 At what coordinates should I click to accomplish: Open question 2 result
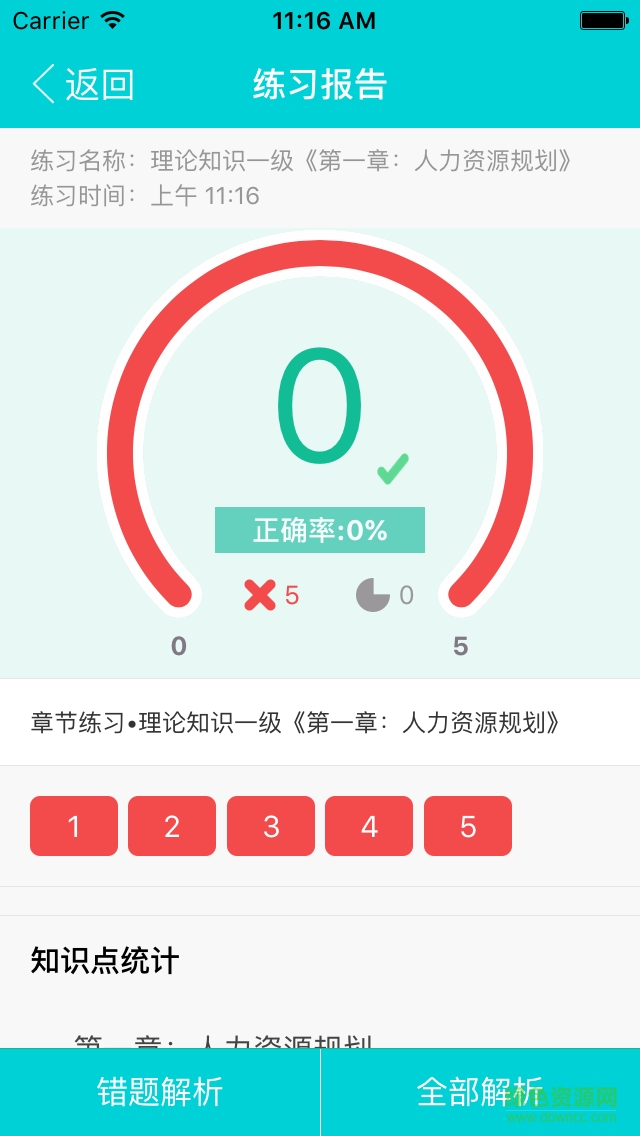click(x=172, y=826)
